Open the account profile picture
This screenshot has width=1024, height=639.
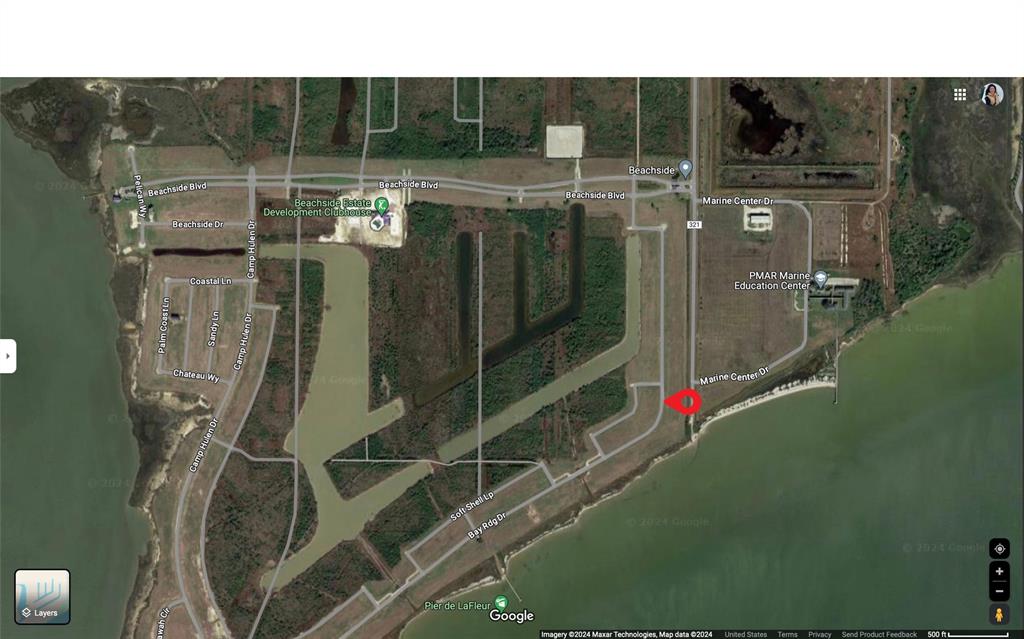coord(992,94)
